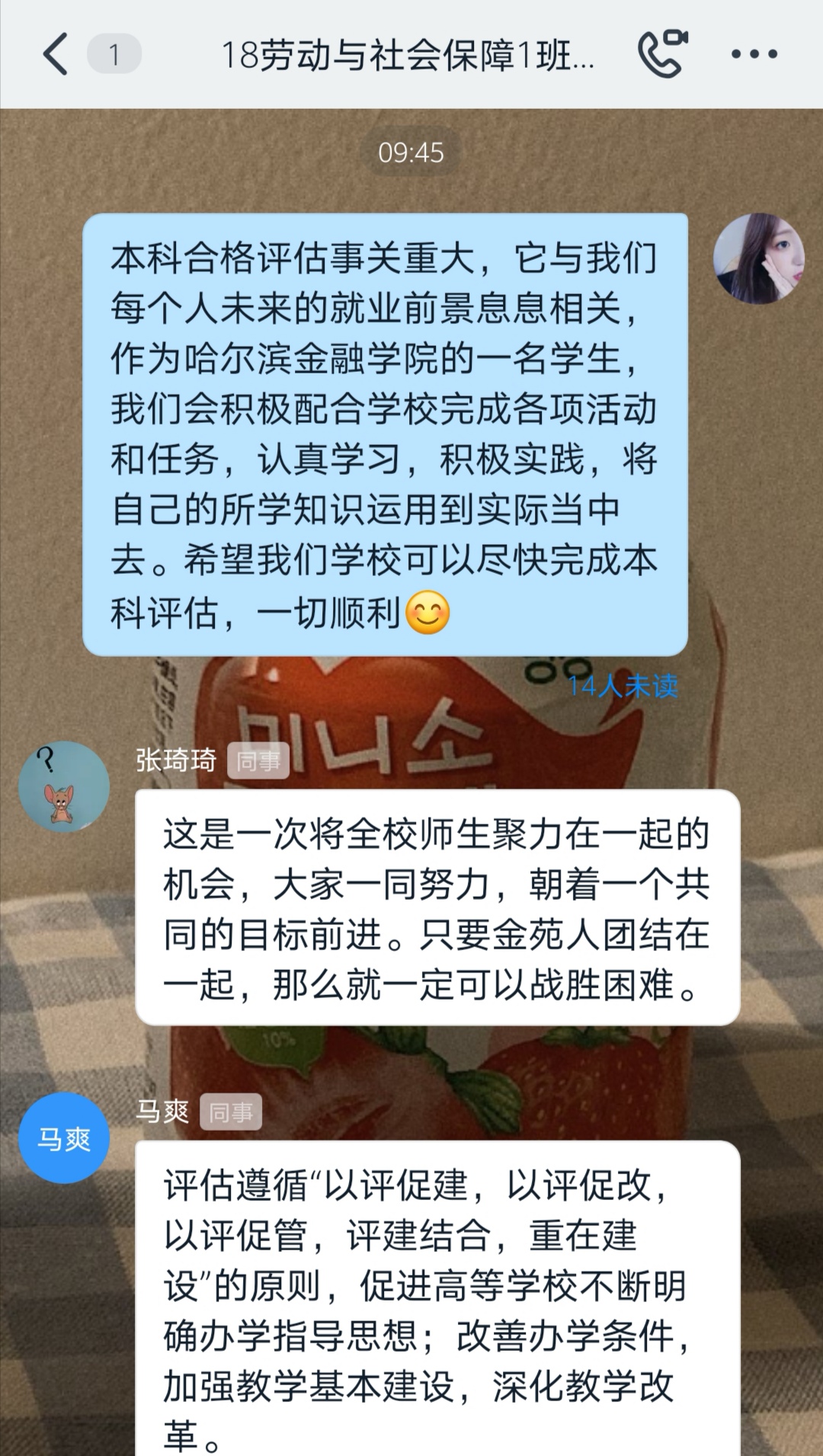Open the three-dot more options menu

tap(754, 54)
